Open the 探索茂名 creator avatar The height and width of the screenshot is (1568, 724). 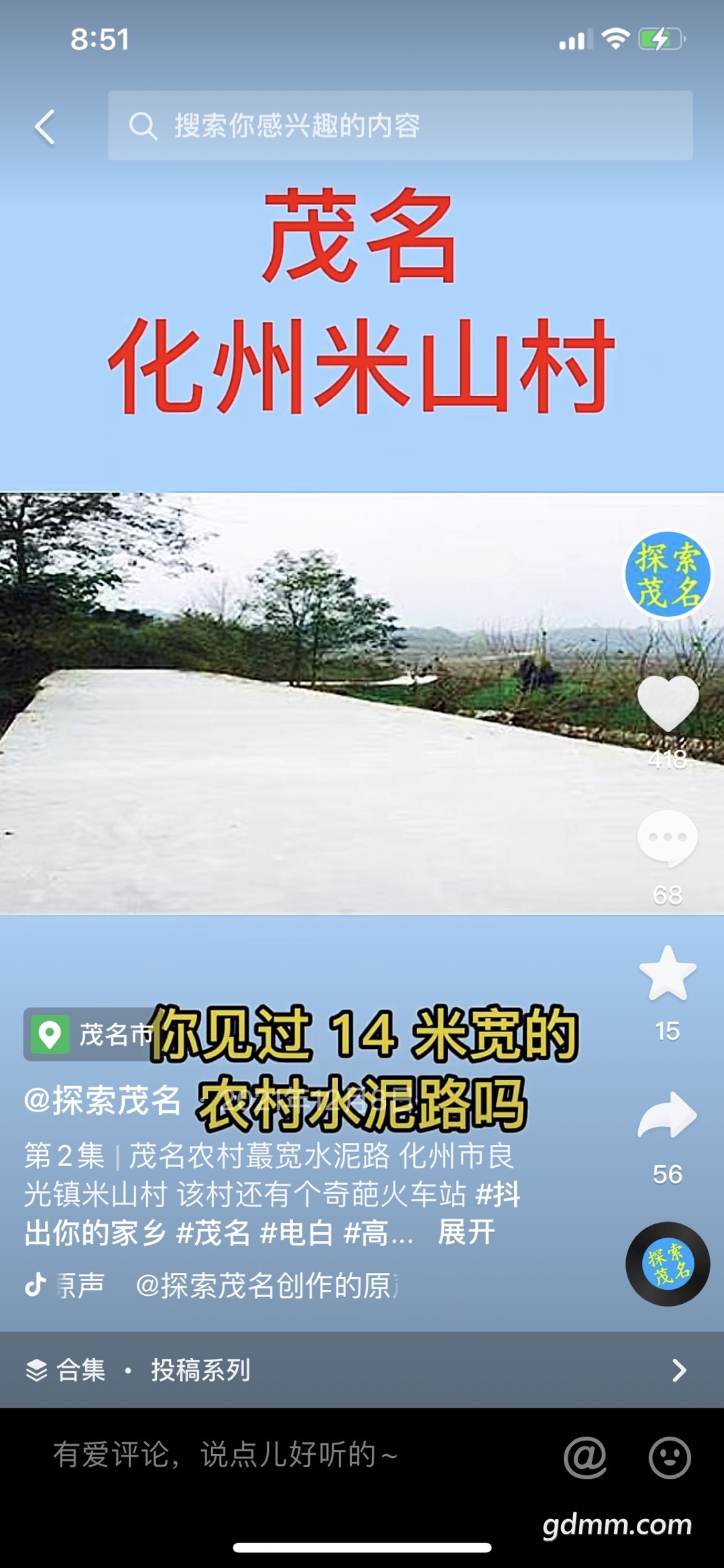click(668, 575)
